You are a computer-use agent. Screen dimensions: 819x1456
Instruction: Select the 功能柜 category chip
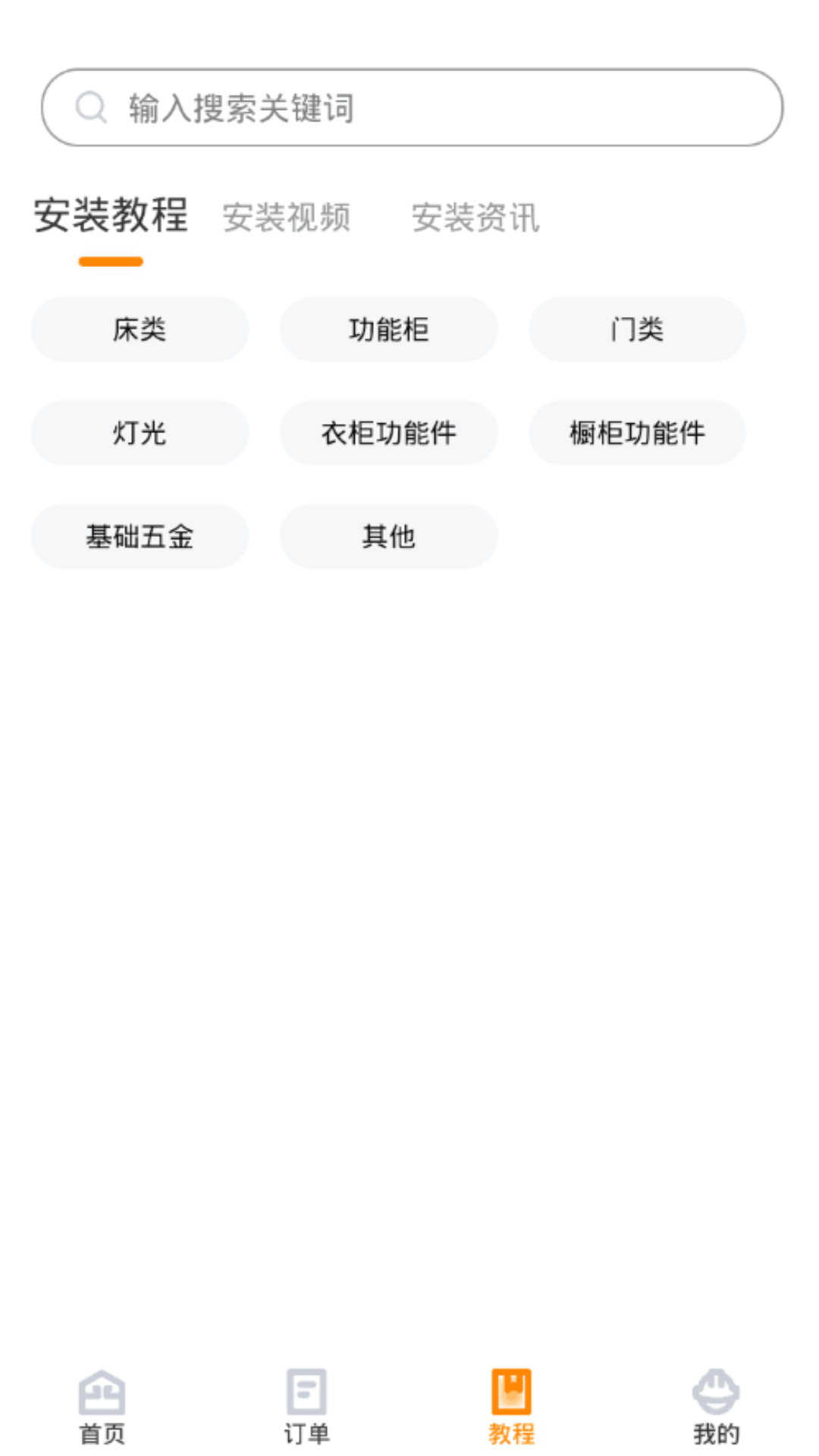point(388,329)
